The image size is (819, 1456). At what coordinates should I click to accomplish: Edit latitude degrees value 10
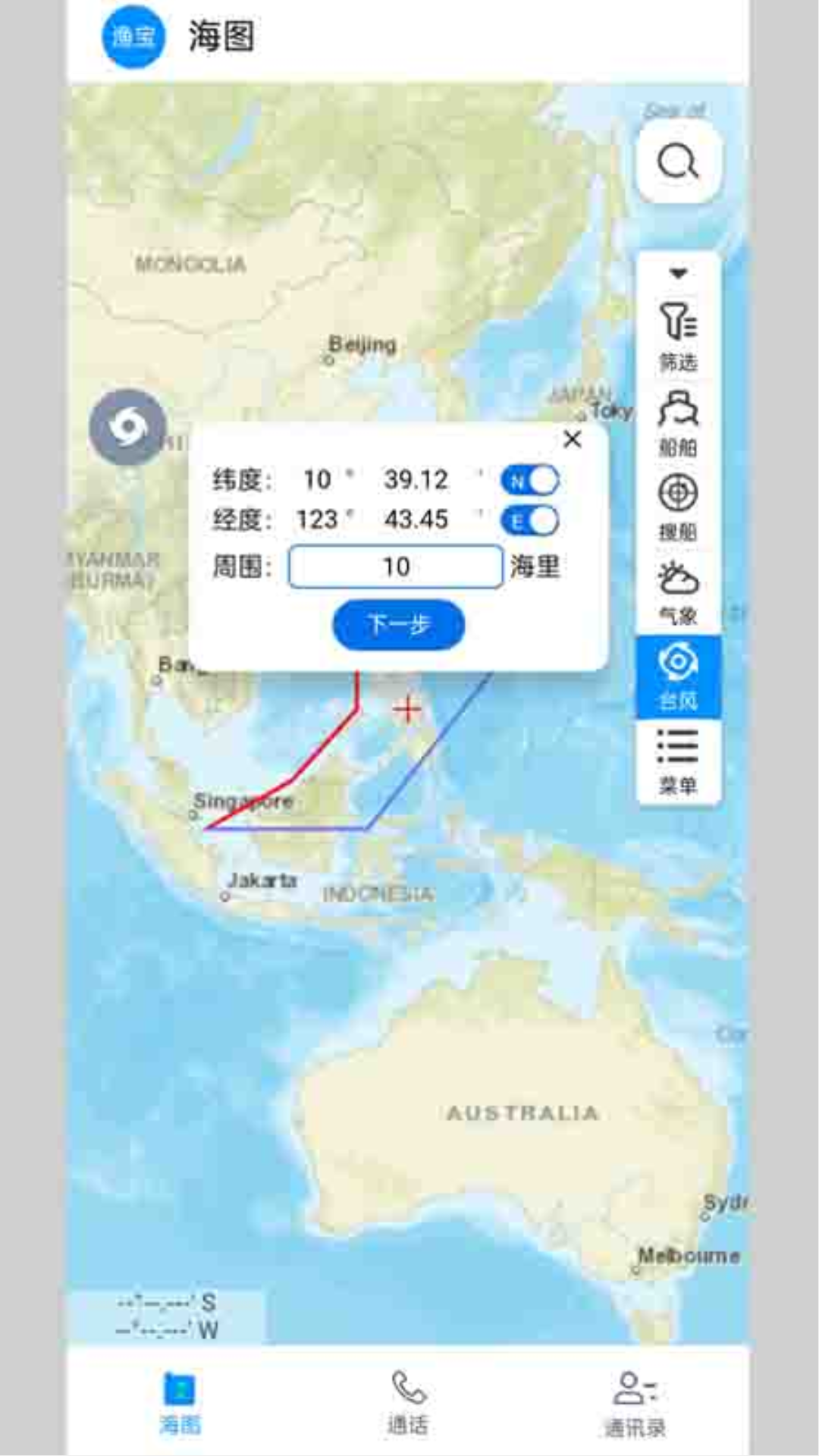(317, 479)
